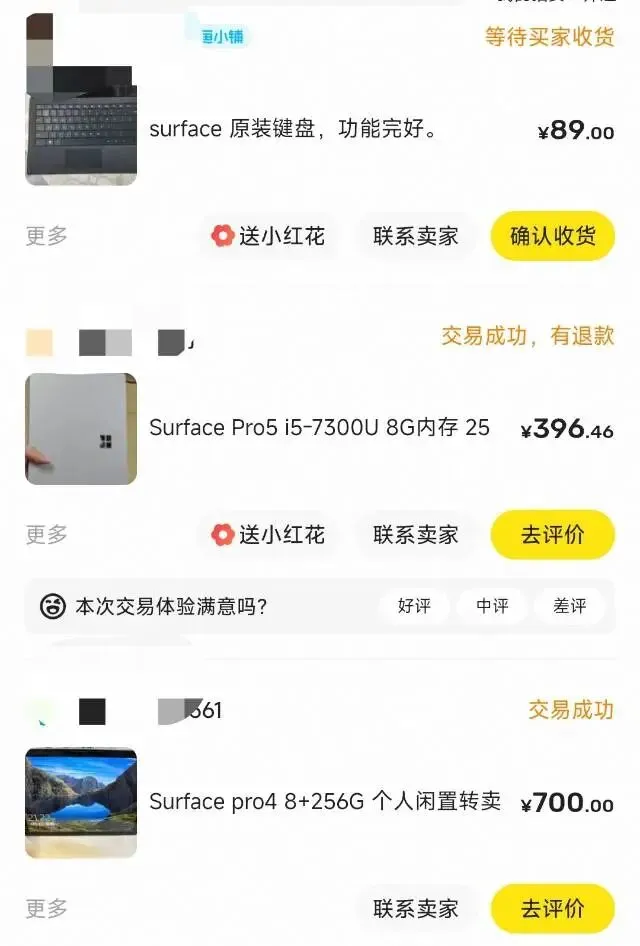
Task: Send 小红花 for the Surface Pro5 order
Action: (268, 534)
